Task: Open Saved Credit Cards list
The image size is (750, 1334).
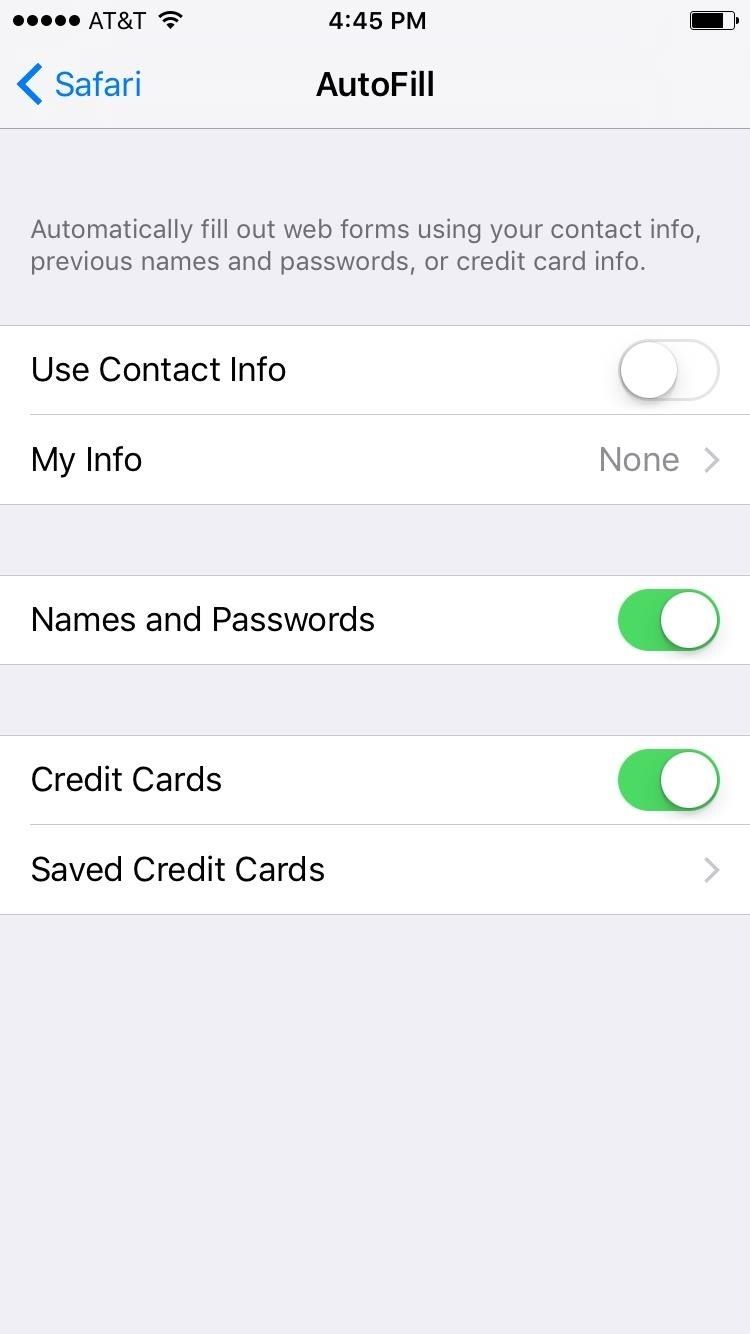Action: [375, 869]
